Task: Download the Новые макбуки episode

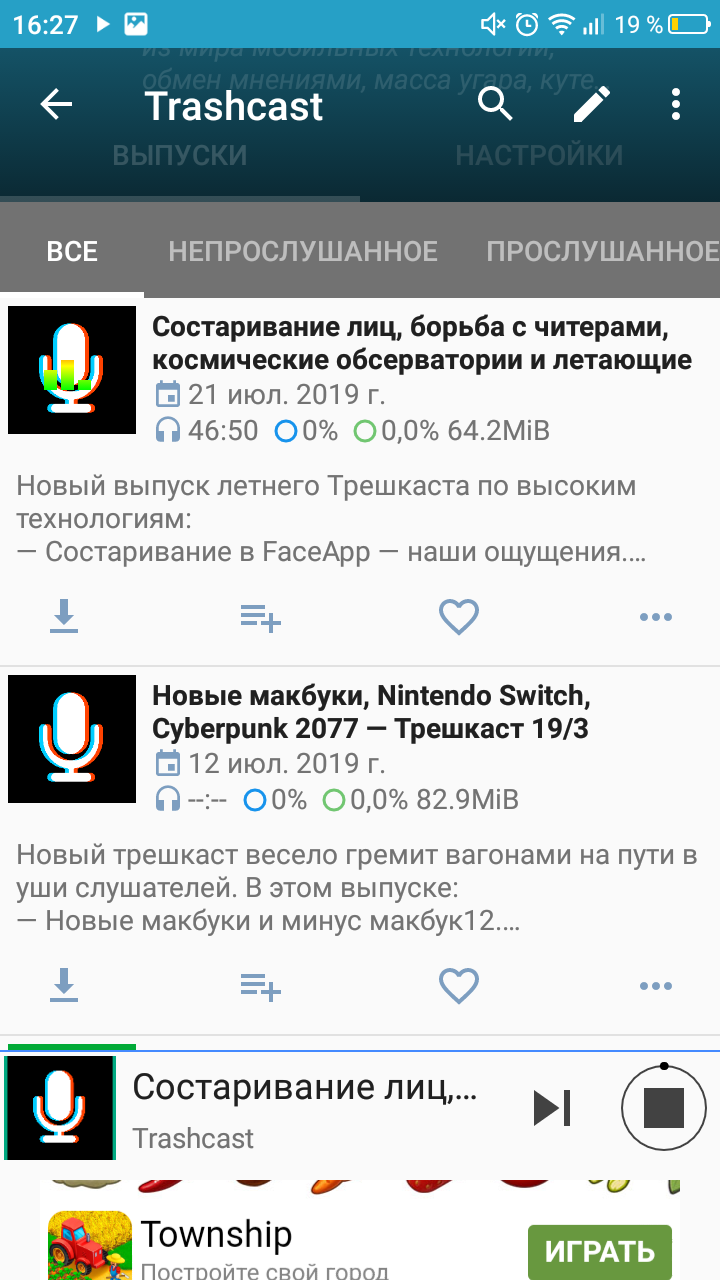Action: 64,986
